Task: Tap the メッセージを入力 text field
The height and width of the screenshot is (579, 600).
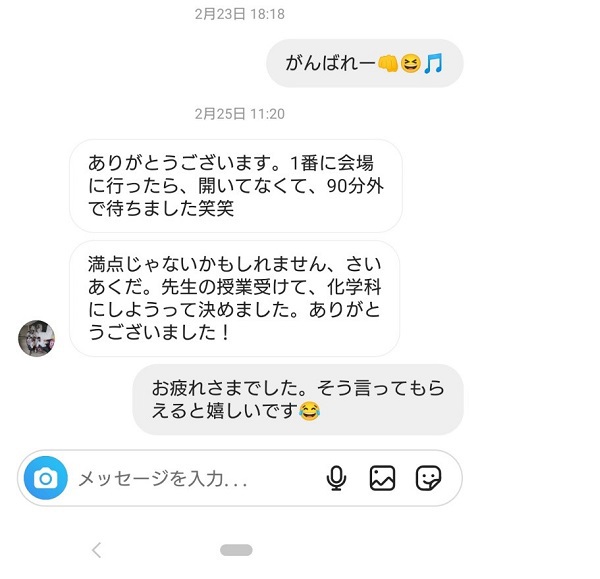Action: click(x=190, y=479)
